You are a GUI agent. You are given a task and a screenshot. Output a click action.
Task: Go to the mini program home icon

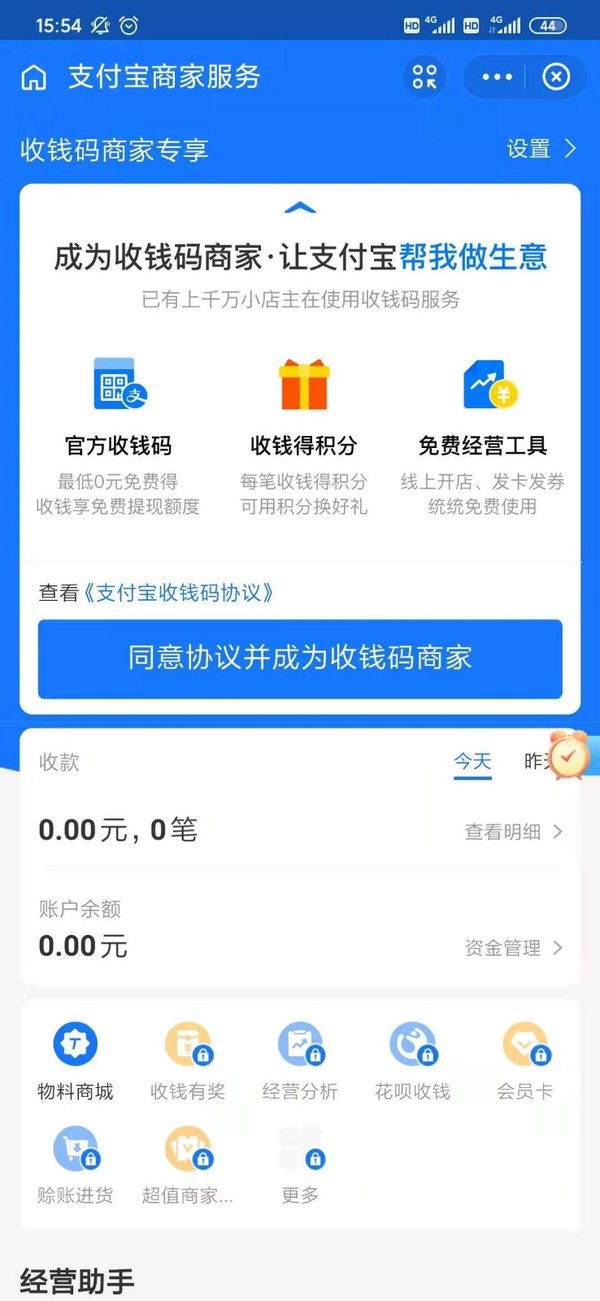point(34,78)
